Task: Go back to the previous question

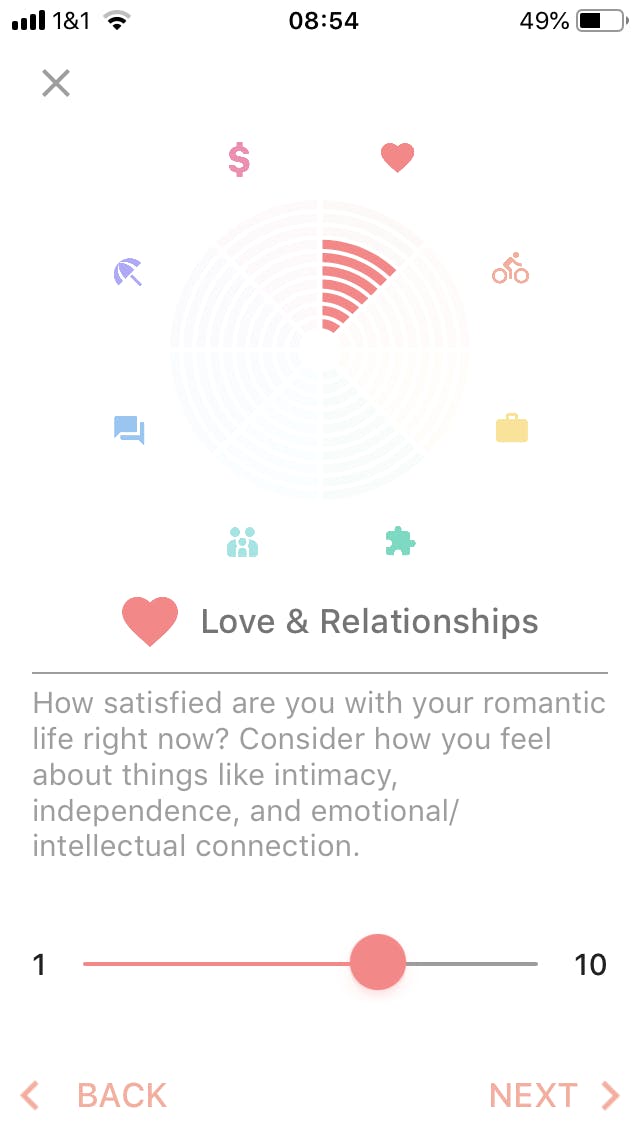Action: point(95,1095)
